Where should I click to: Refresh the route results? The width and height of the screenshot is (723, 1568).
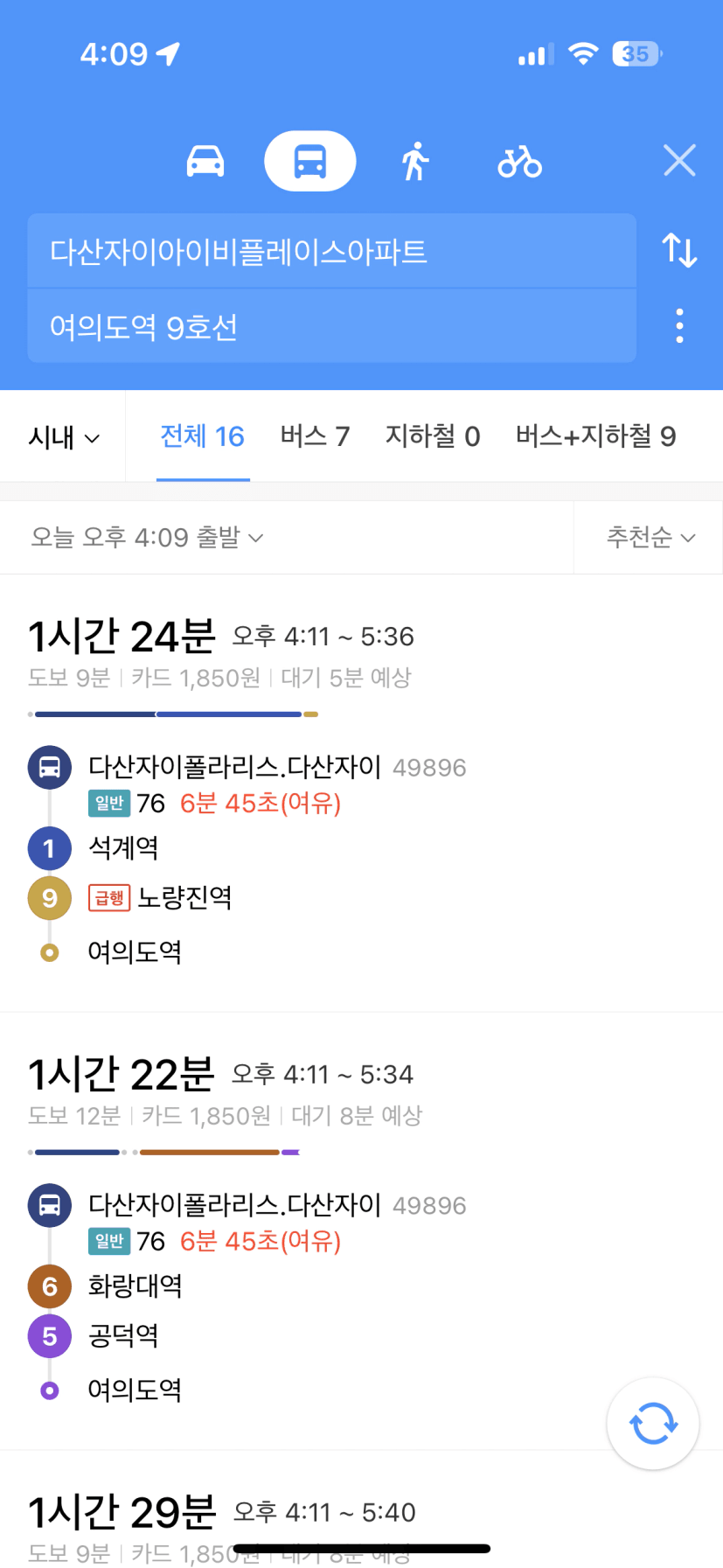653,1424
